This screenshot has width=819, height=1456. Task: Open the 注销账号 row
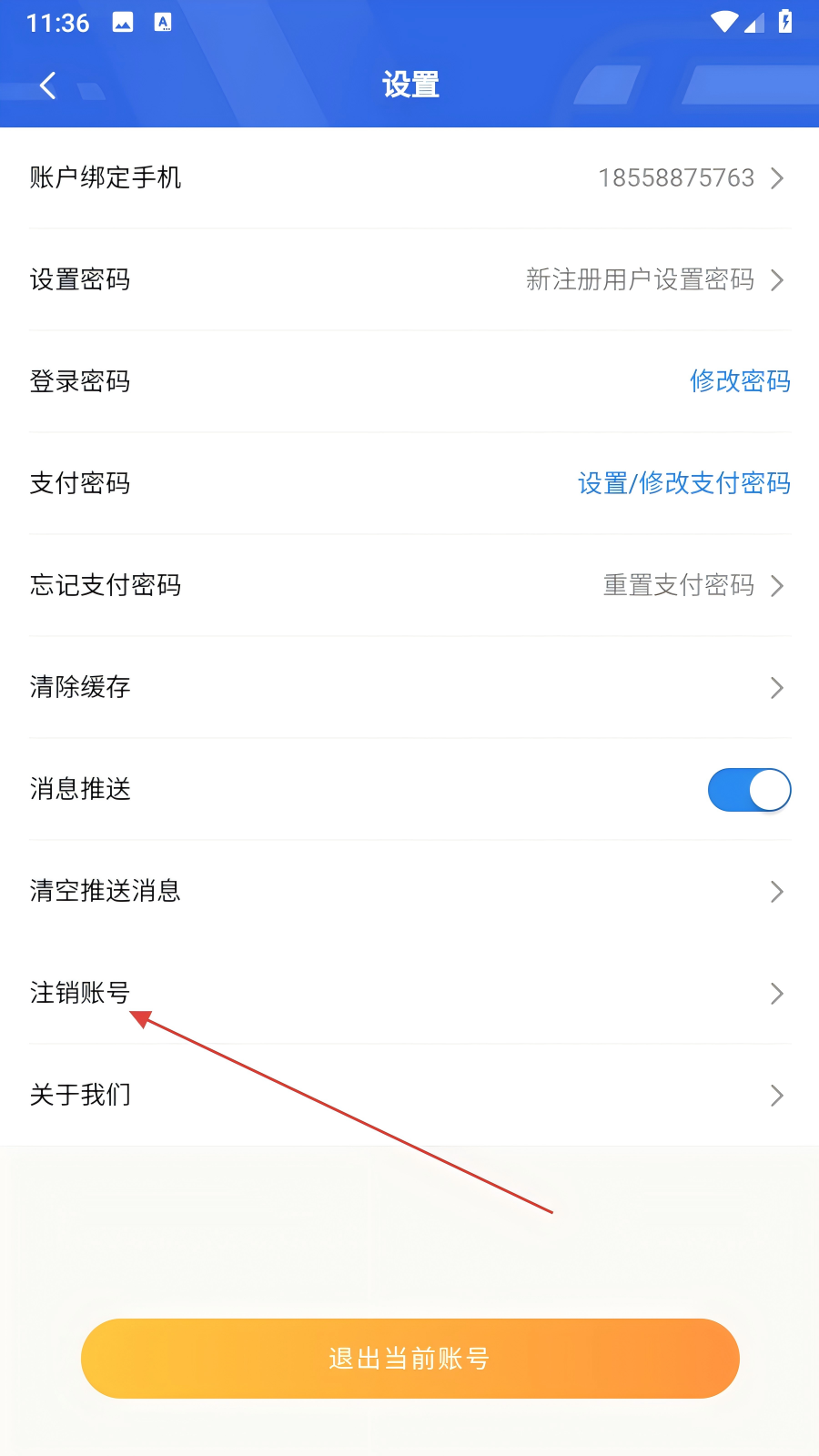point(409,993)
